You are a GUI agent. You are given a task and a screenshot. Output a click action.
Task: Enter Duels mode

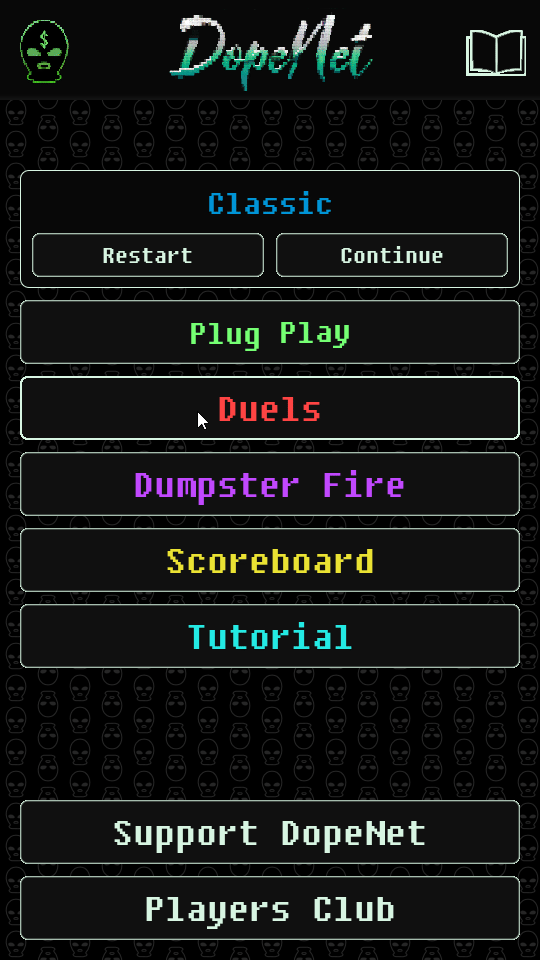coord(270,408)
